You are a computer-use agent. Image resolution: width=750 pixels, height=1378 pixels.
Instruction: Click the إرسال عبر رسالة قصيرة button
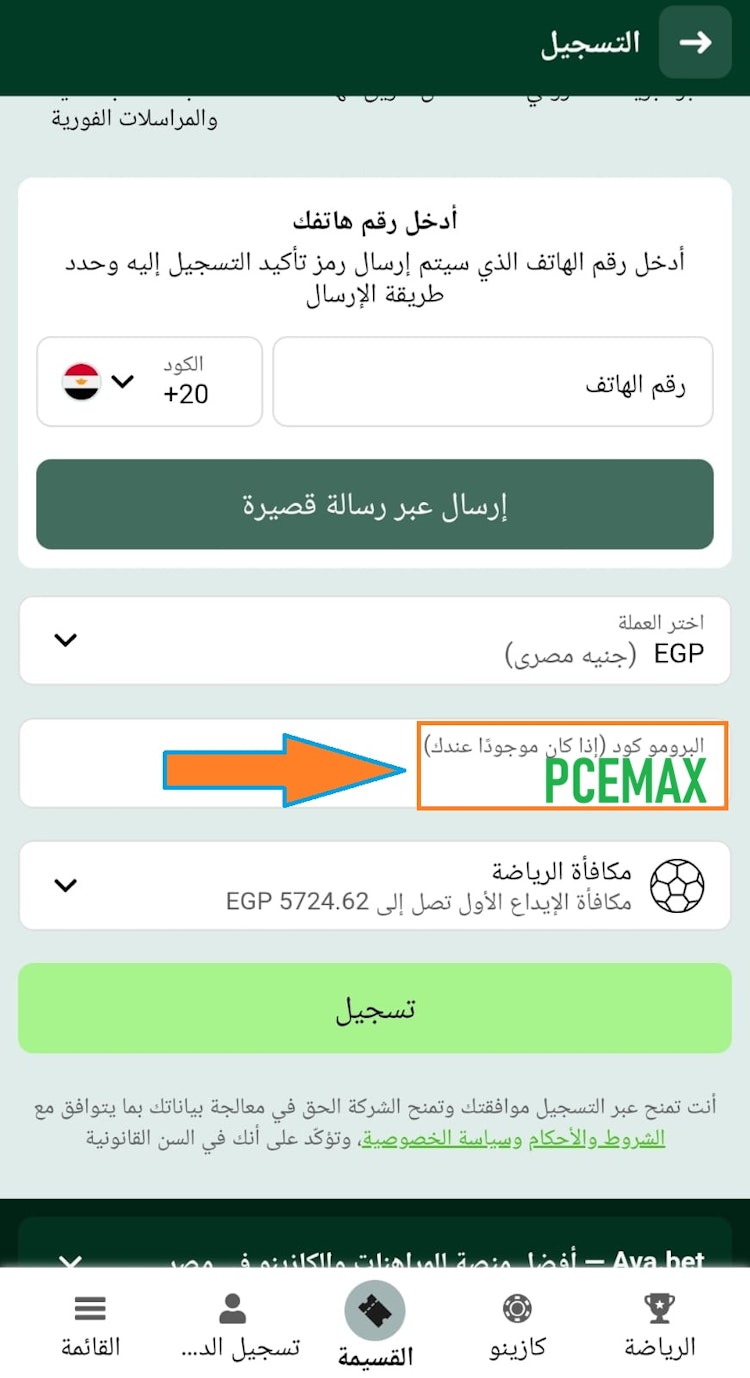(x=375, y=505)
